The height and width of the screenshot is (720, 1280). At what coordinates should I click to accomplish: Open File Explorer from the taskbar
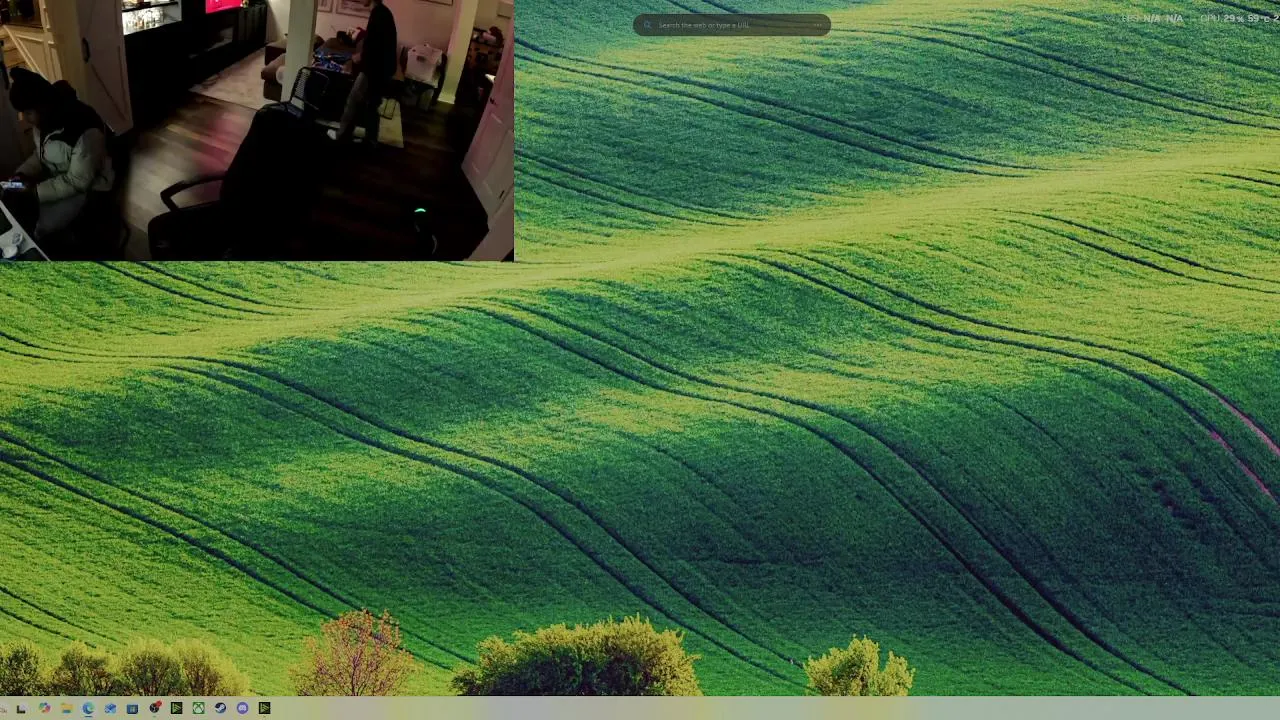tap(67, 708)
